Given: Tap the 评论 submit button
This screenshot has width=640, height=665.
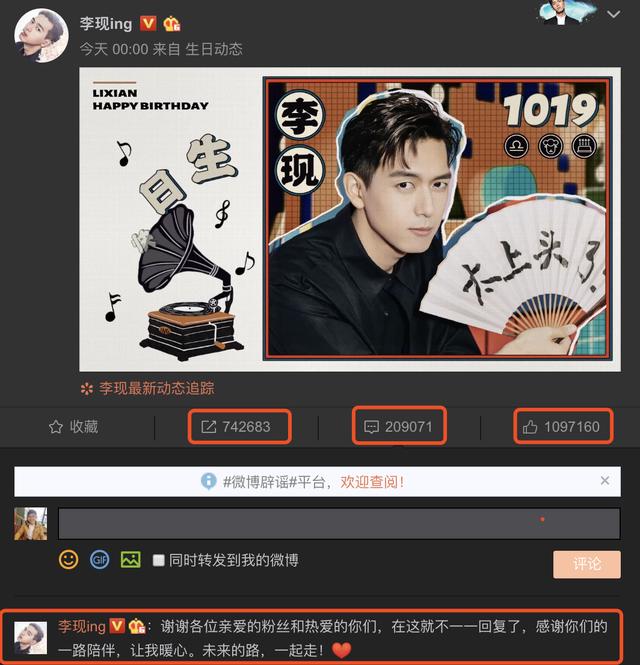Looking at the screenshot, I should click(587, 564).
